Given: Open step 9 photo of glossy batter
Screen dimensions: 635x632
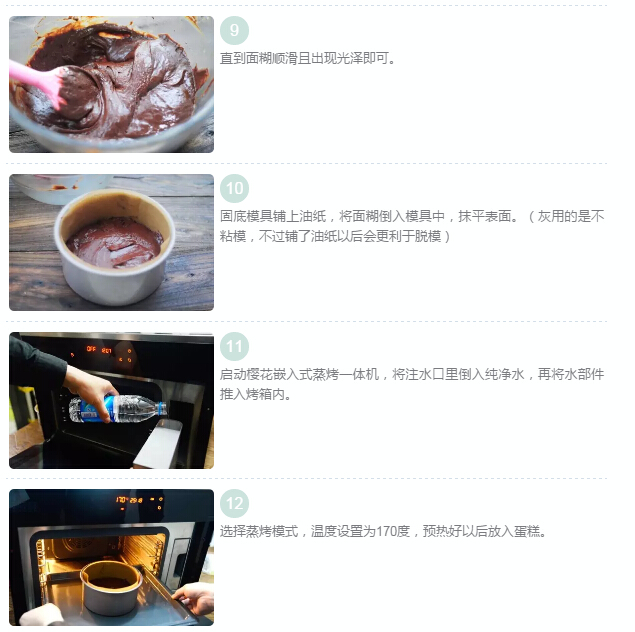Looking at the screenshot, I should (111, 85).
